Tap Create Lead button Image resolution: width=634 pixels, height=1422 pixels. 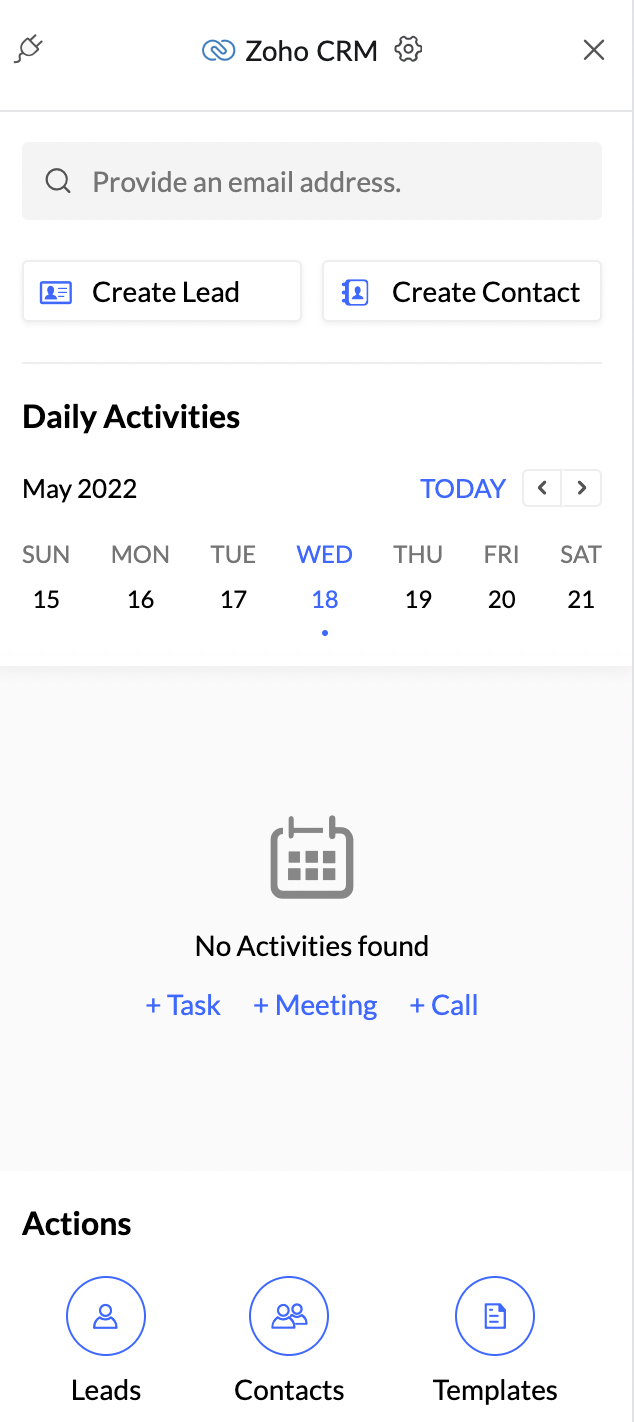[162, 292]
